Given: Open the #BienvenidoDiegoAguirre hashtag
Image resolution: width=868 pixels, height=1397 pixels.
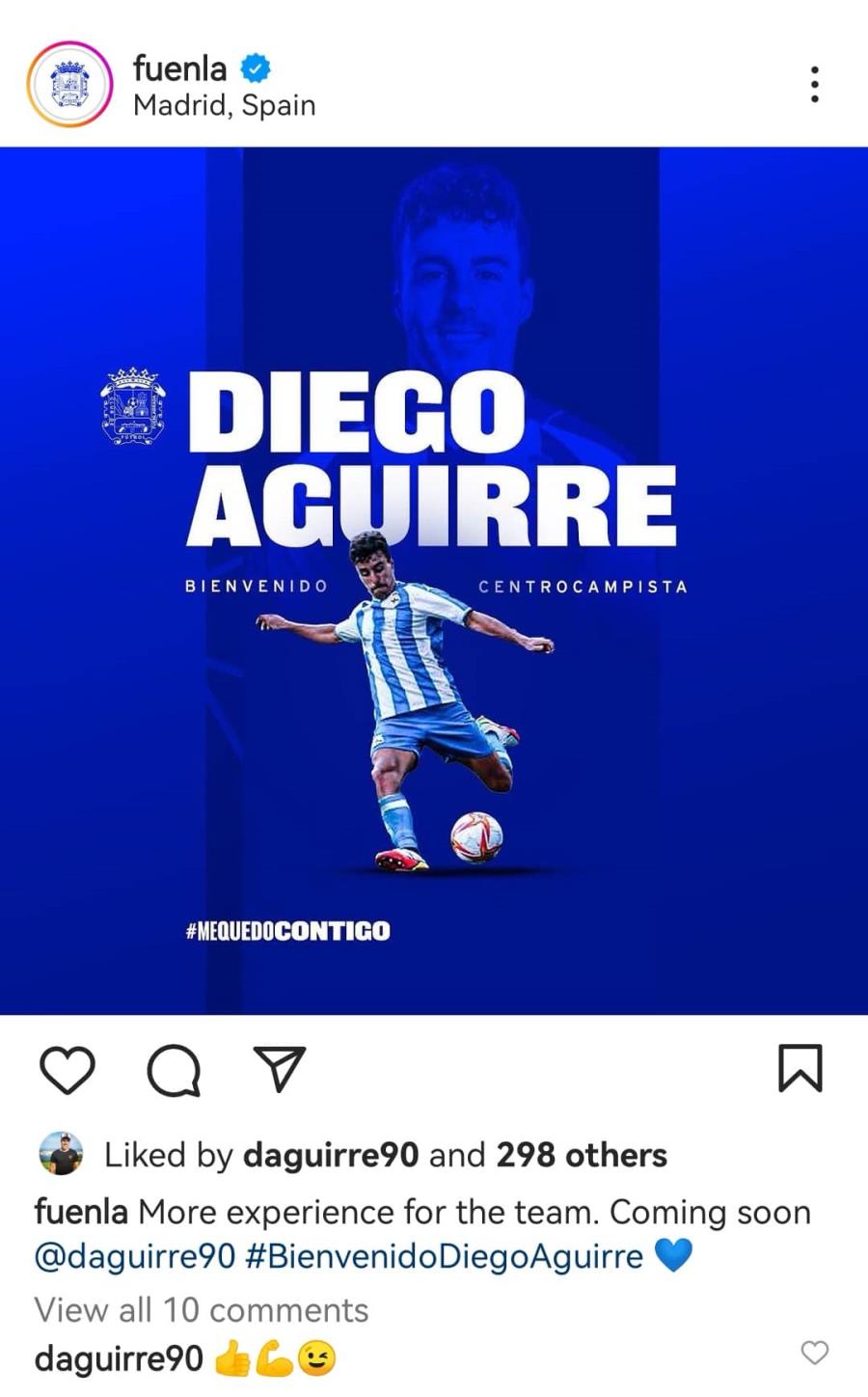Looking at the screenshot, I should [x=445, y=1256].
